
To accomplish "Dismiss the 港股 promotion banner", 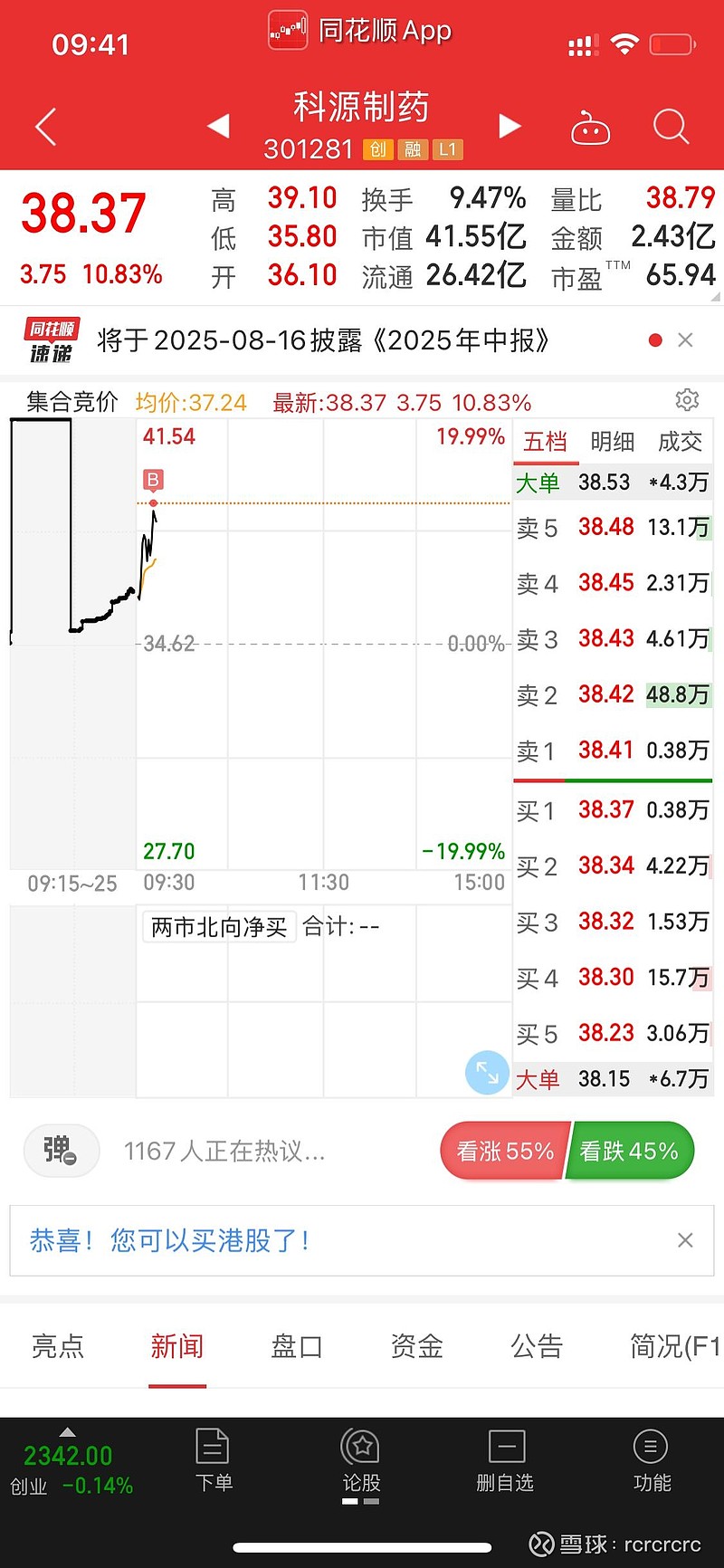I will pos(685,1240).
